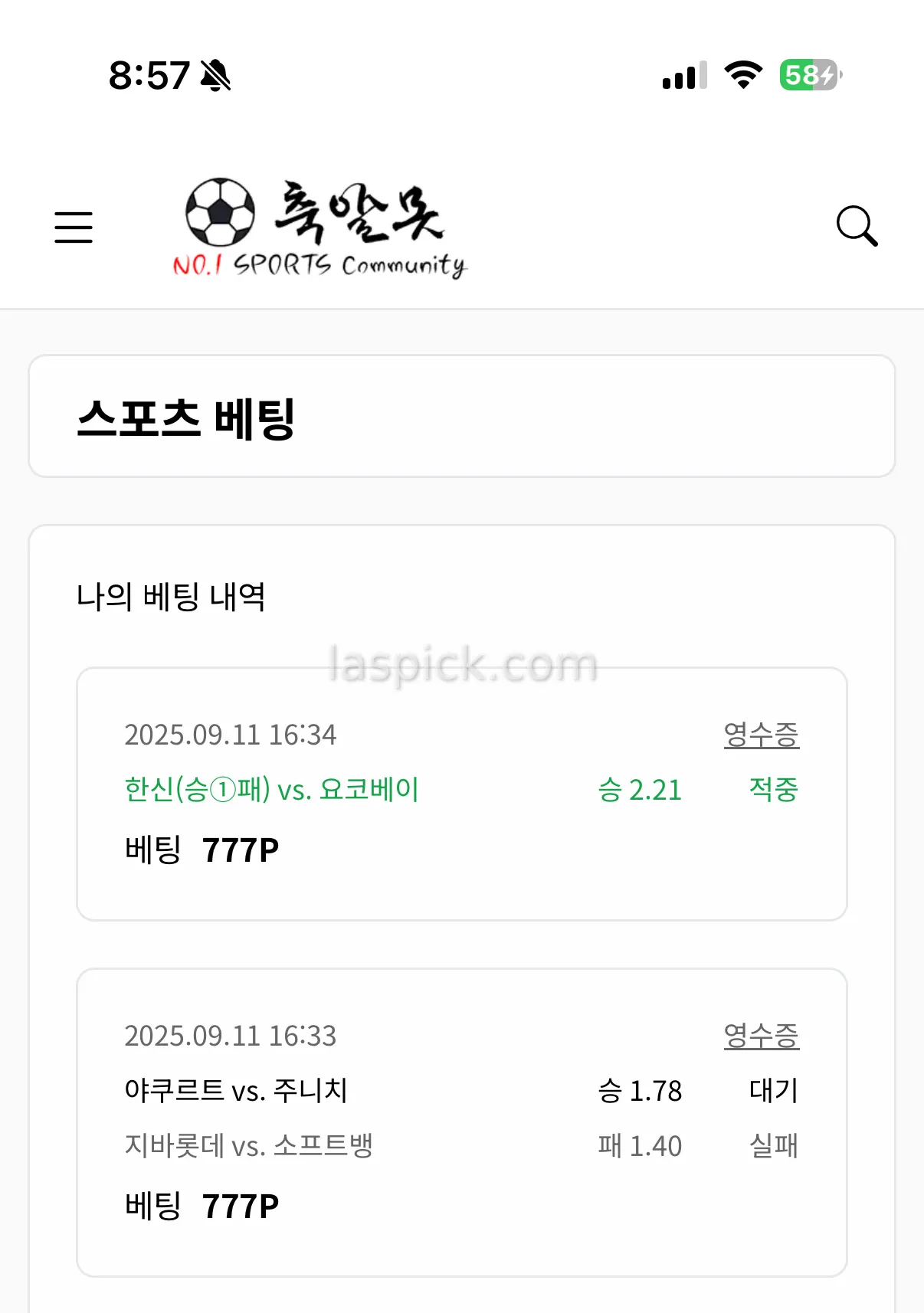View 영수증 for the 16:34 bet
This screenshot has width=924, height=1313.
coord(761,735)
